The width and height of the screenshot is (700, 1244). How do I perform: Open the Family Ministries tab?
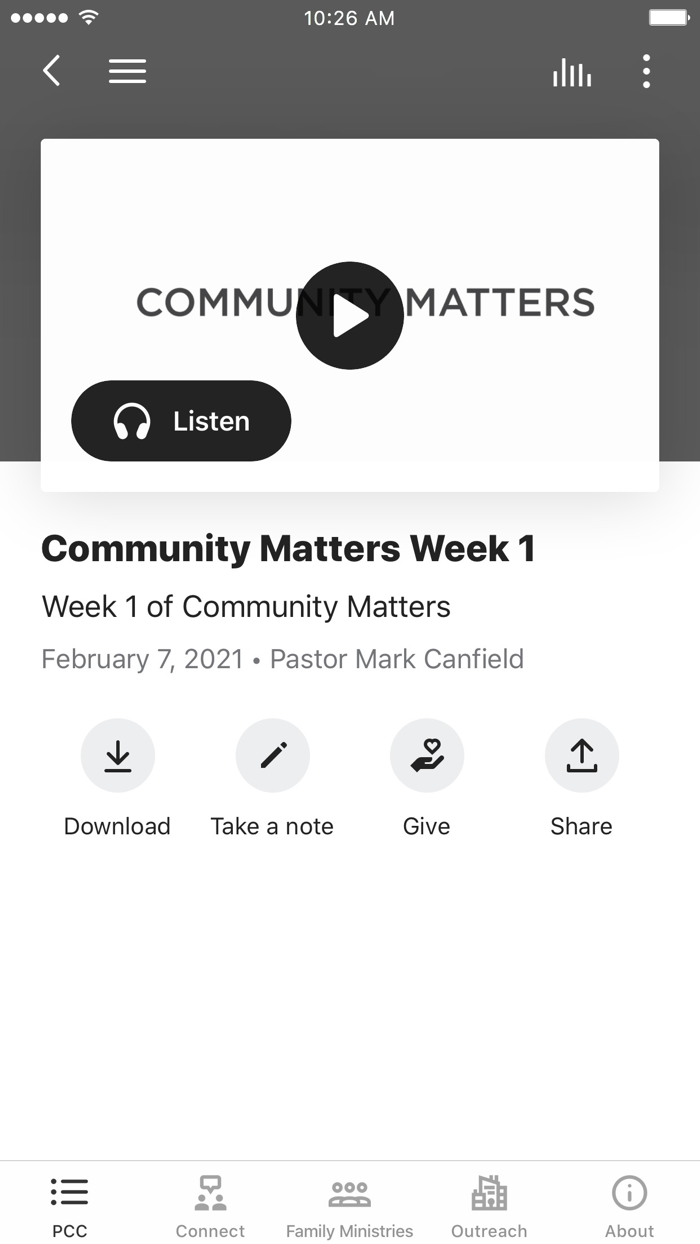coord(350,1206)
